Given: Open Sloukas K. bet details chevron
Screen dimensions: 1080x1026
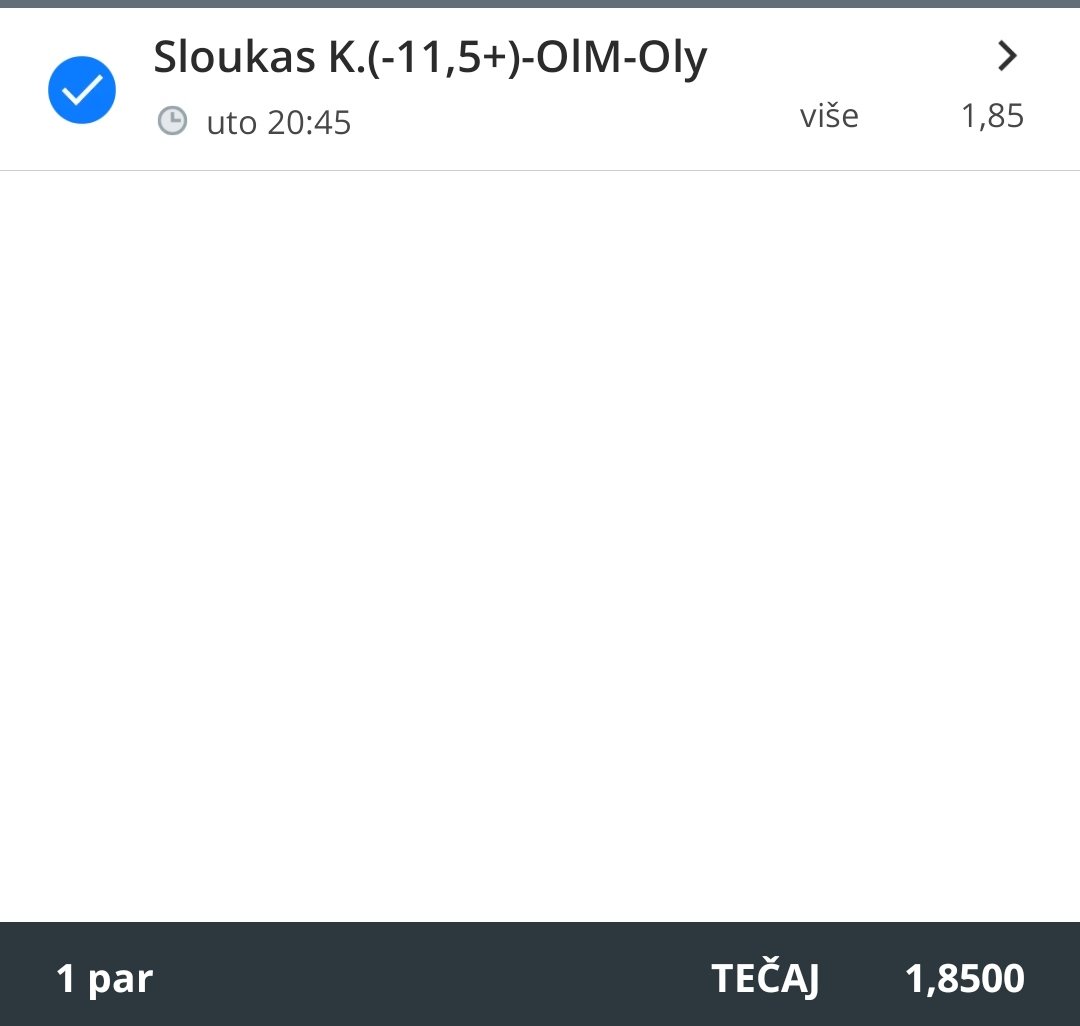Looking at the screenshot, I should pos(1007,57).
